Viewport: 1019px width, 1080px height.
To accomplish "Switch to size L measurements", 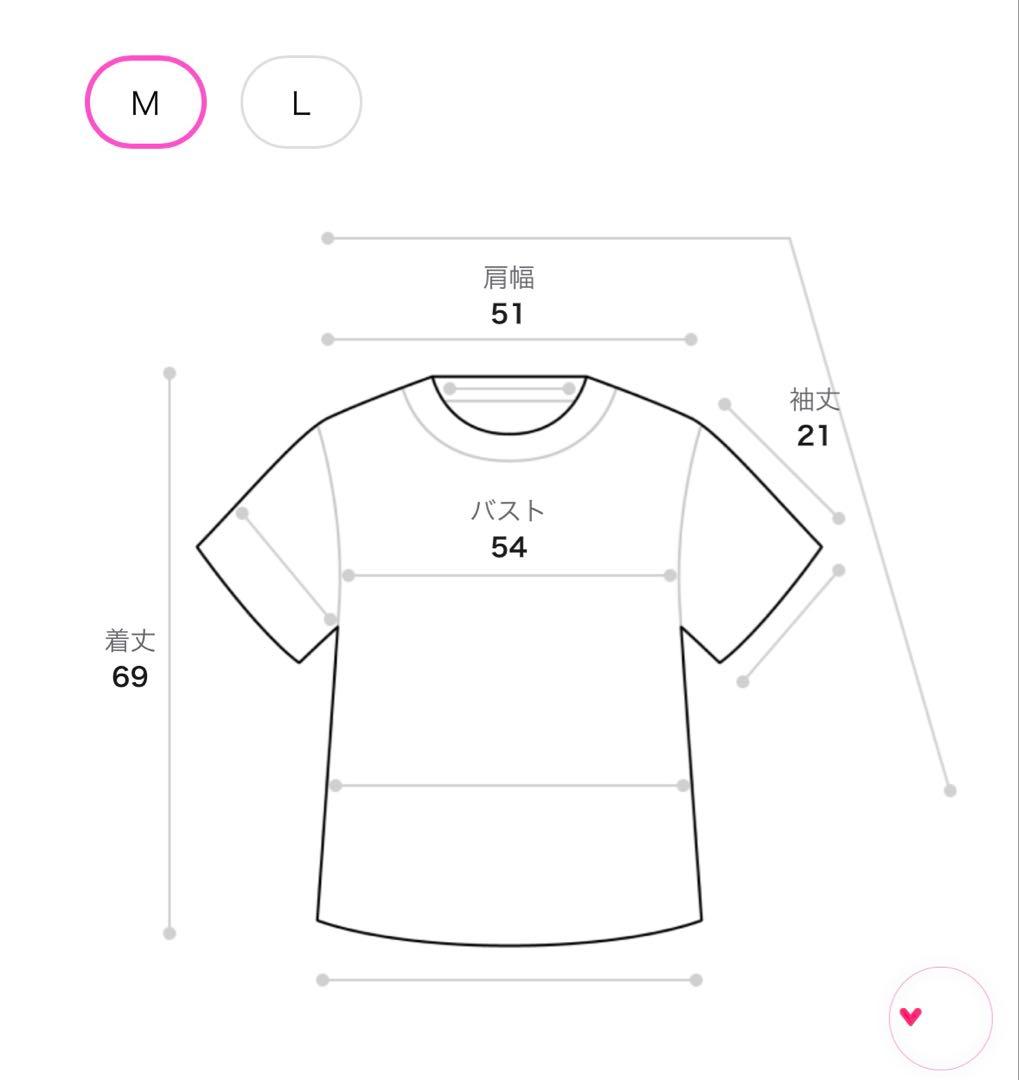I will pos(301,103).
